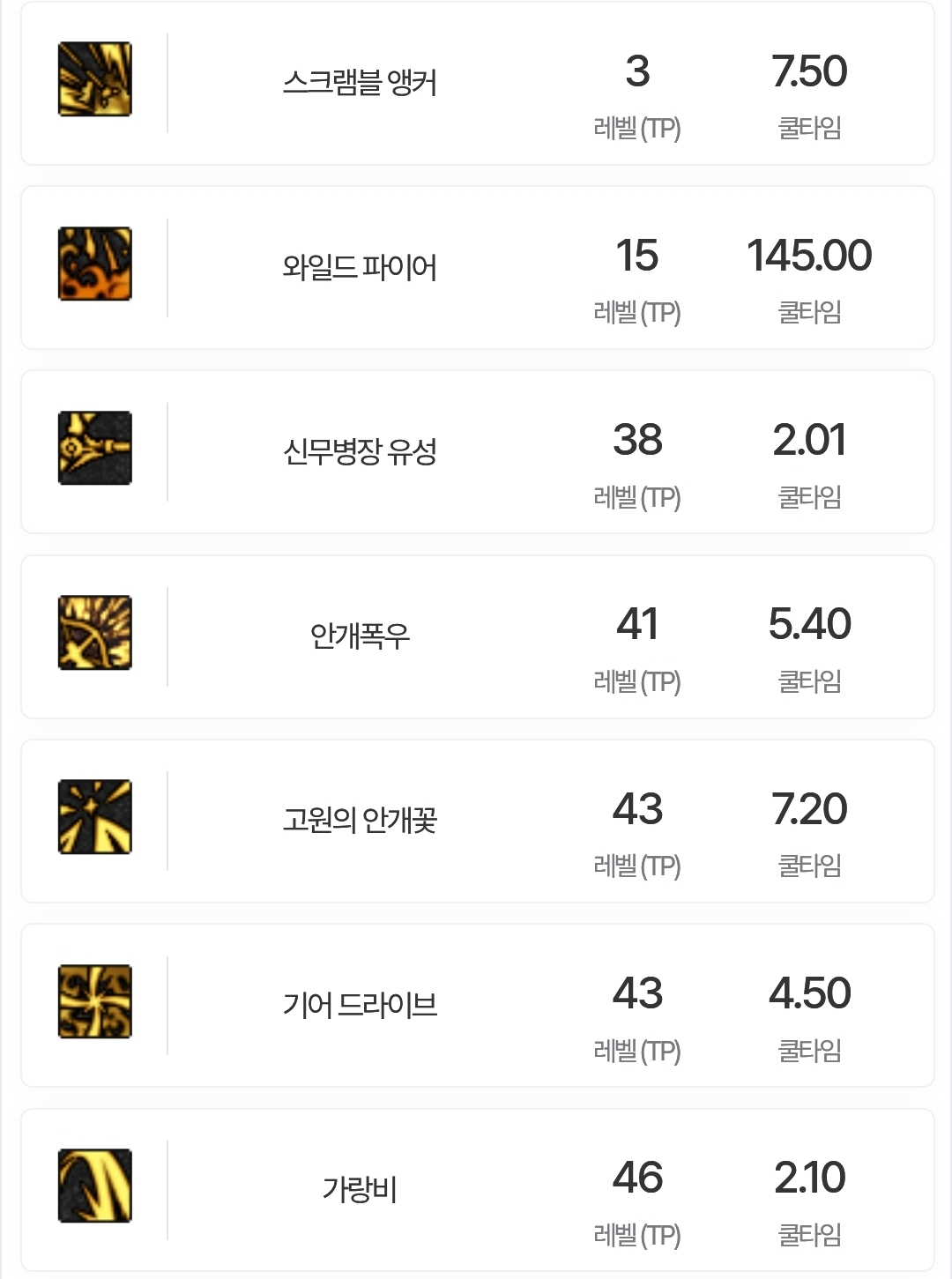Open the 고원의 안개꽃 skill card

360,820
